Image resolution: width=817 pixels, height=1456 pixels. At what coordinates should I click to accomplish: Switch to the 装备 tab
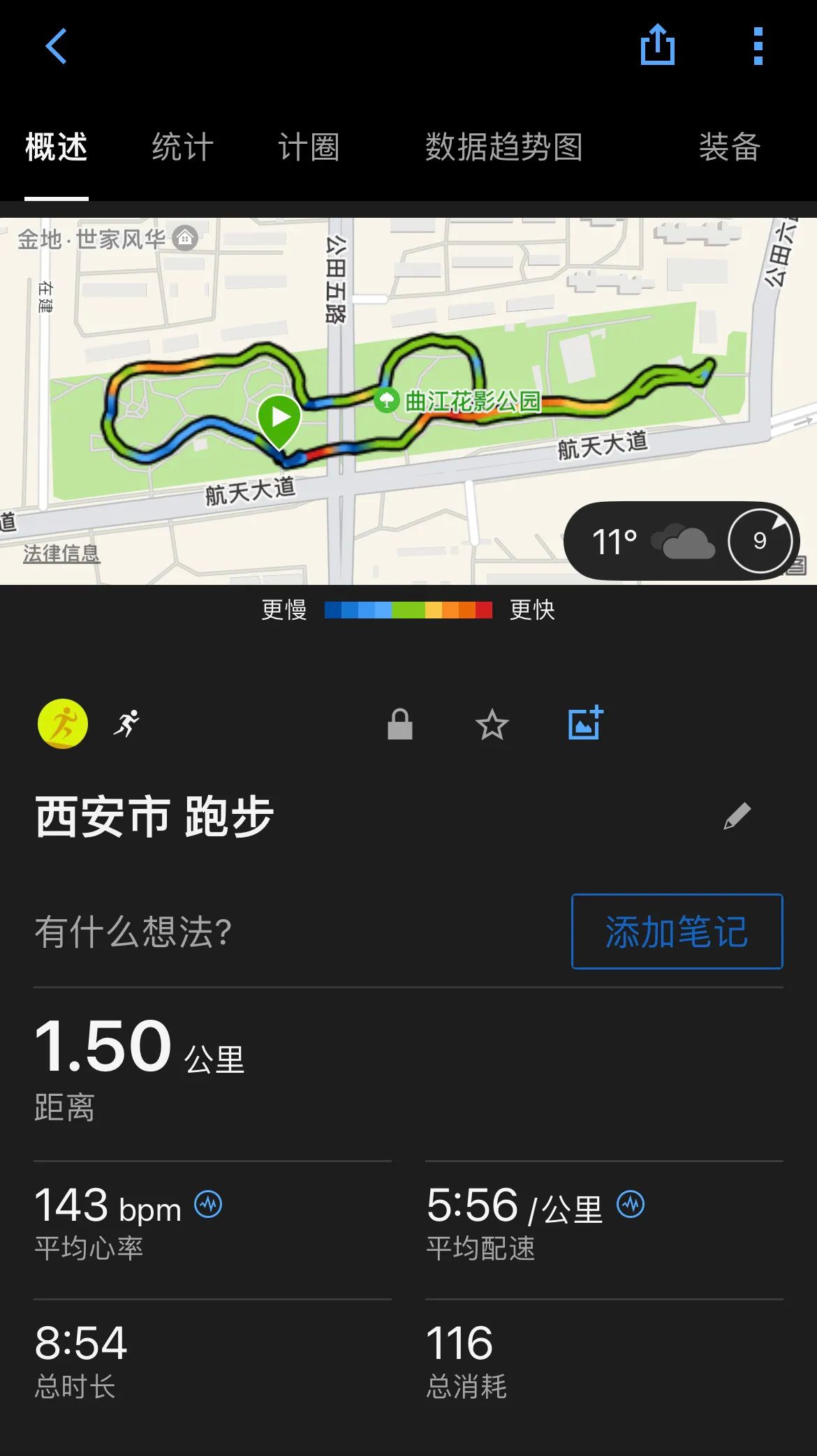click(x=729, y=147)
